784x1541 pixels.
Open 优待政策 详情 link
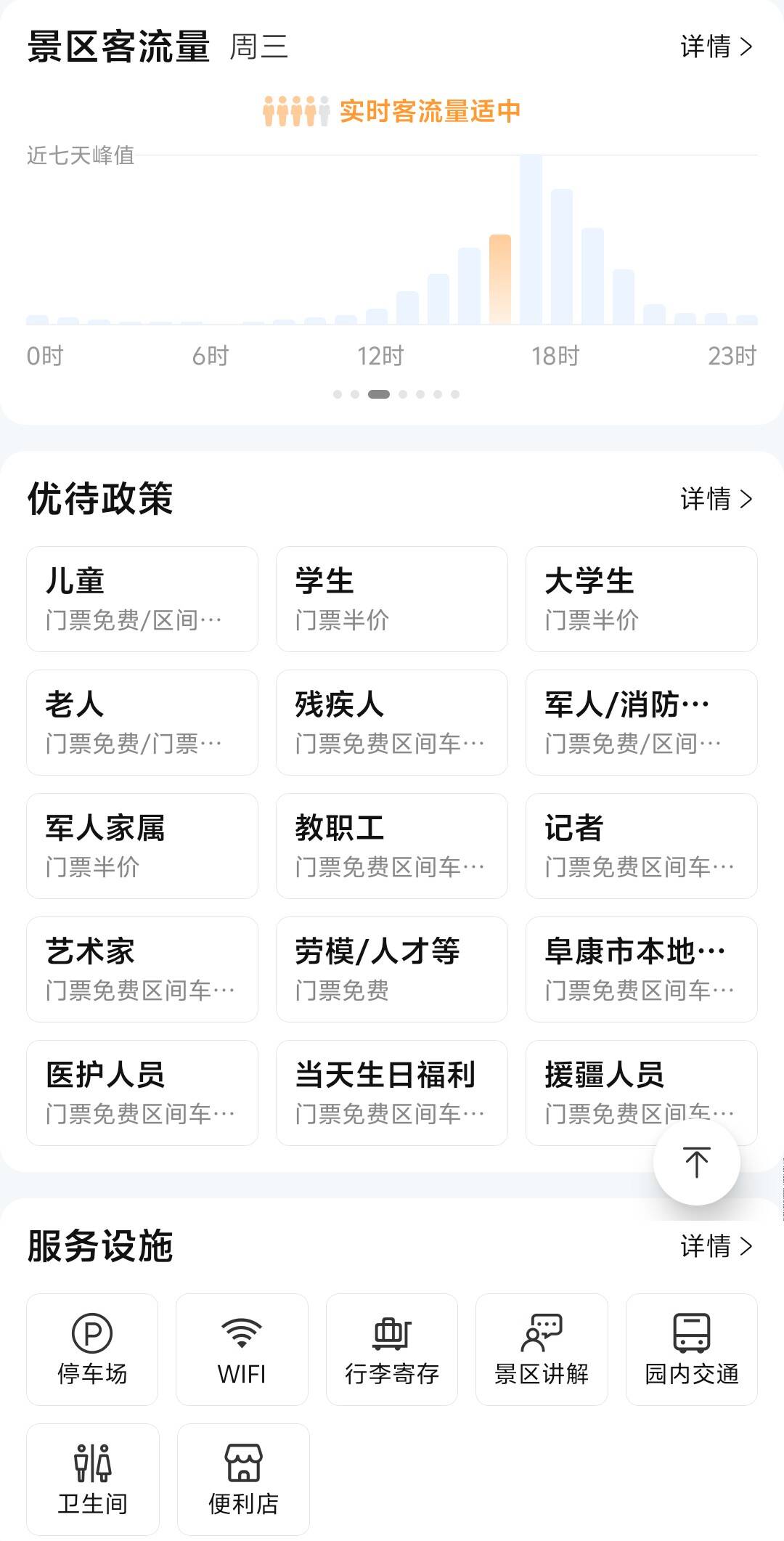point(716,499)
